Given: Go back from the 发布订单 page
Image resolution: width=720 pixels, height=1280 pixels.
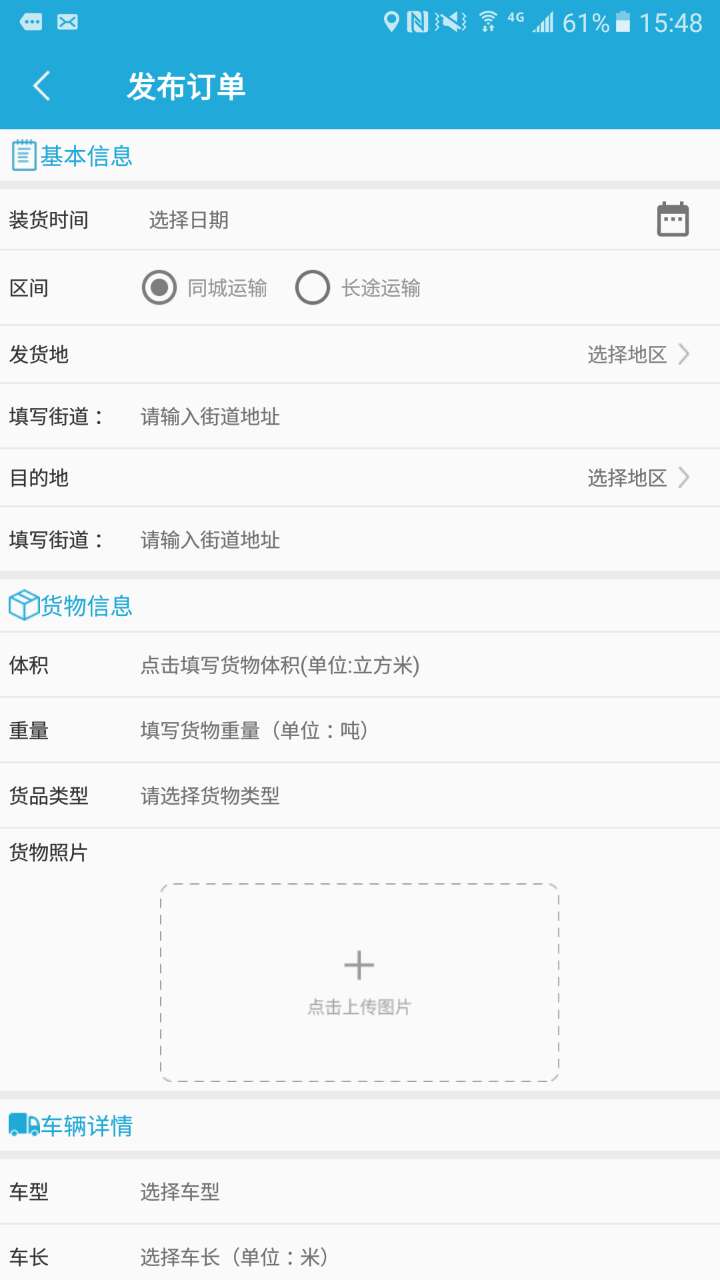Looking at the screenshot, I should pyautogui.click(x=41, y=86).
